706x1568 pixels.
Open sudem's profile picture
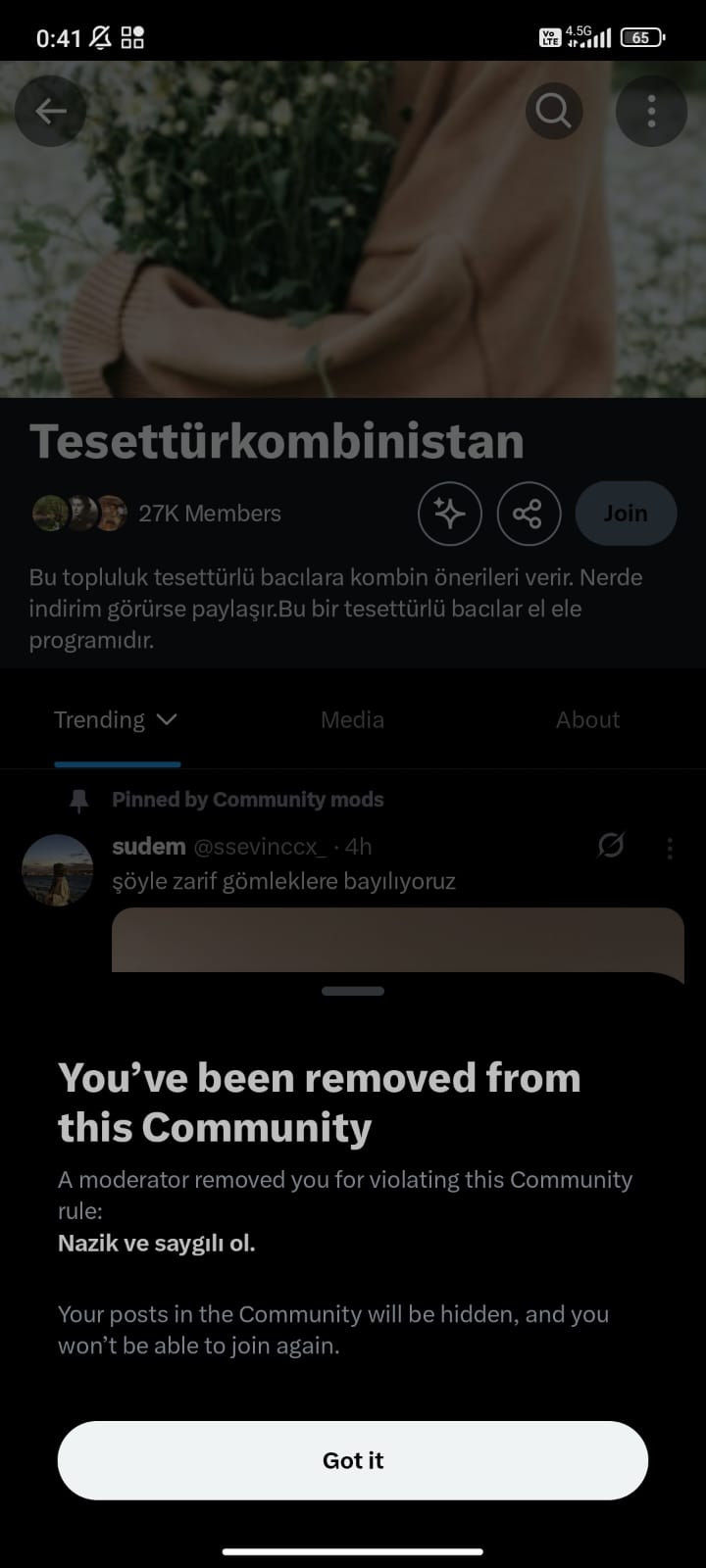[x=57, y=870]
